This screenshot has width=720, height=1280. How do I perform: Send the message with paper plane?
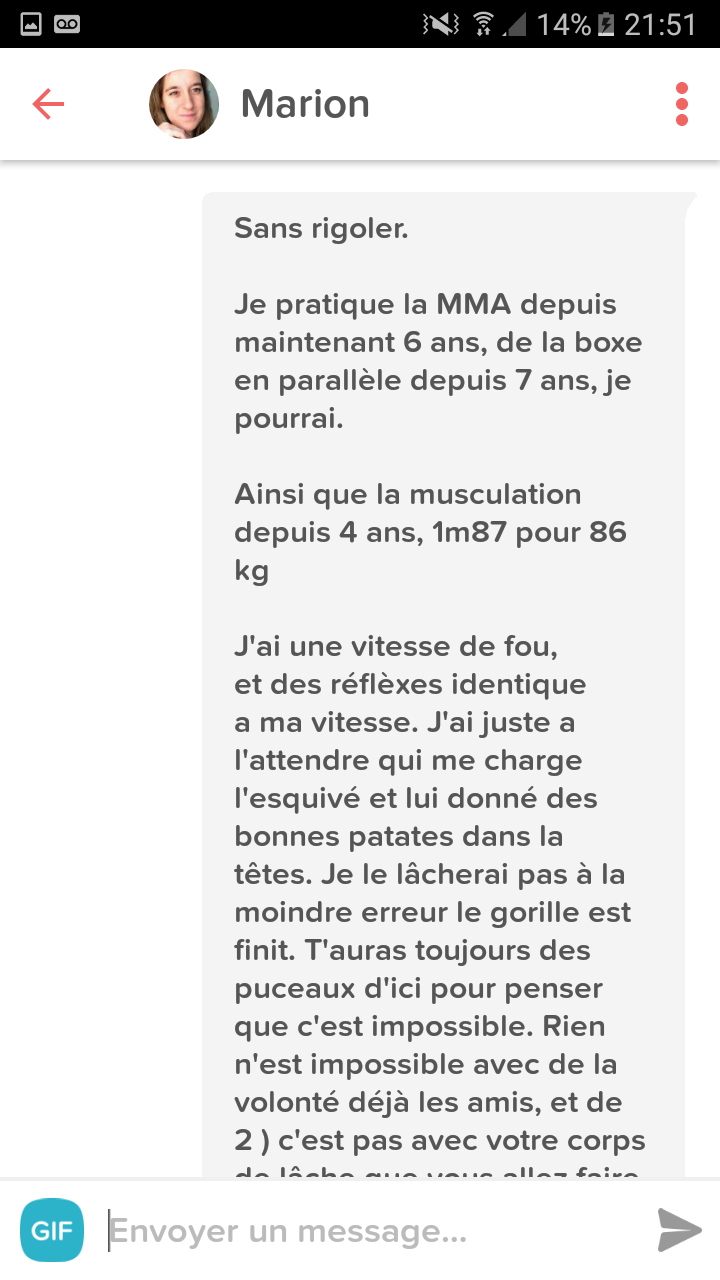[x=679, y=1230]
